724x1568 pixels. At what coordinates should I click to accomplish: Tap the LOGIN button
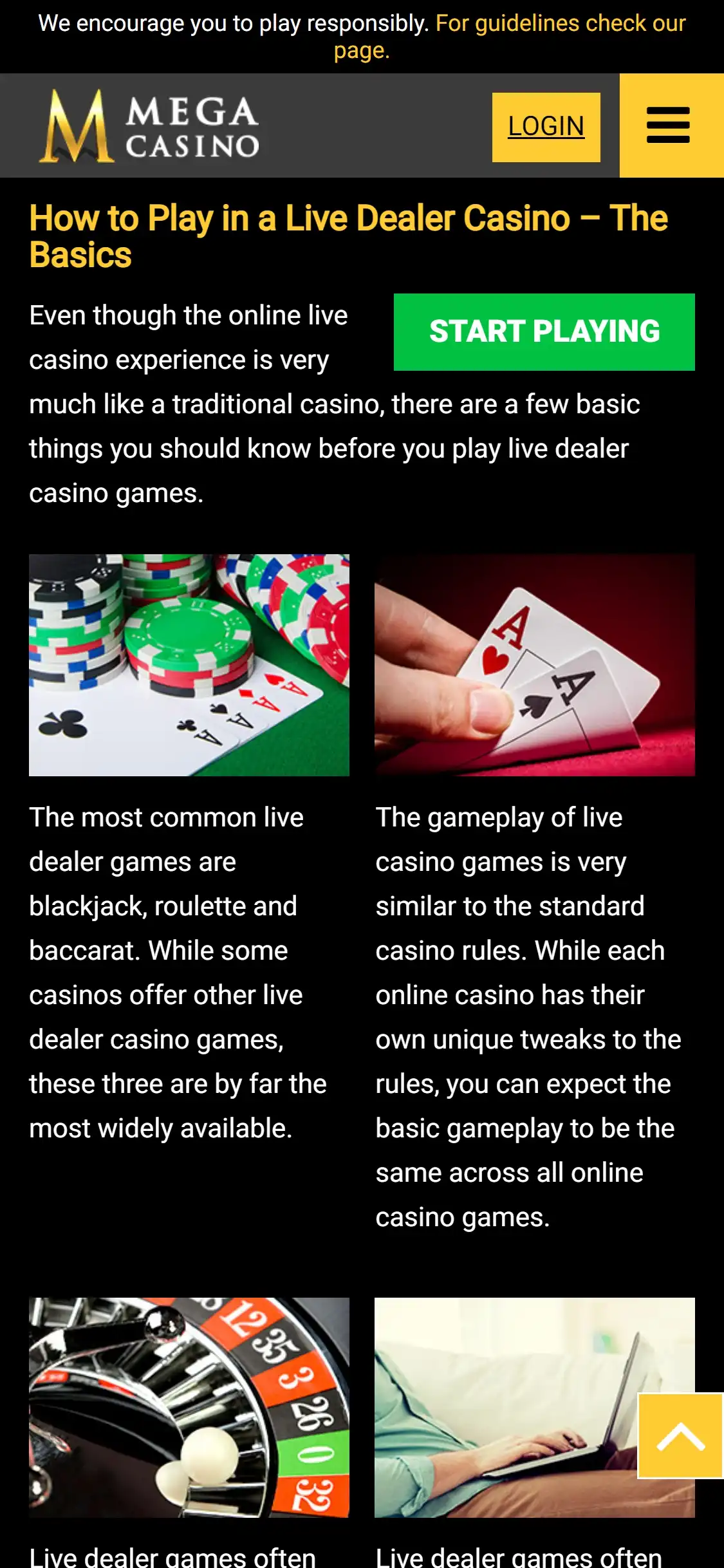(x=546, y=127)
